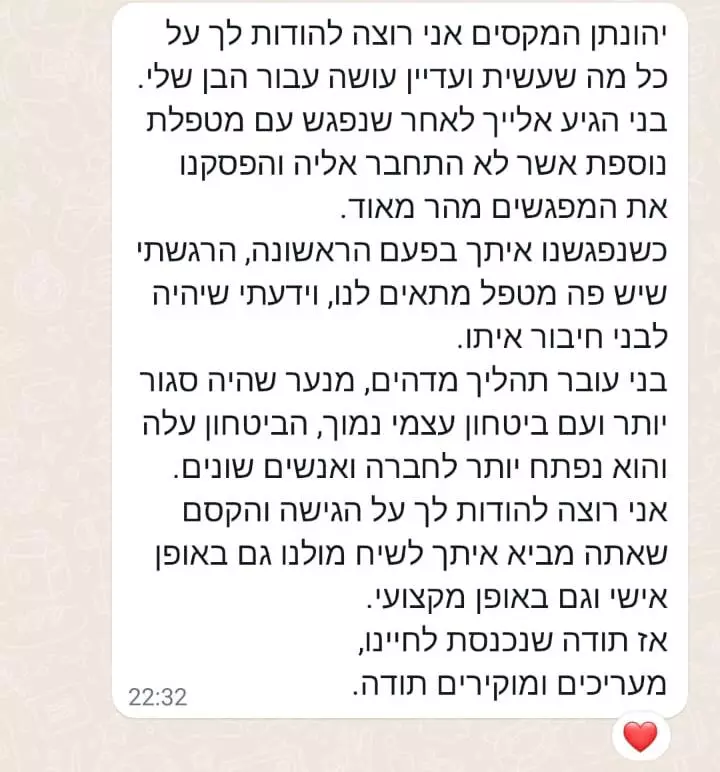Open the heart reaction under the message

coord(640,738)
